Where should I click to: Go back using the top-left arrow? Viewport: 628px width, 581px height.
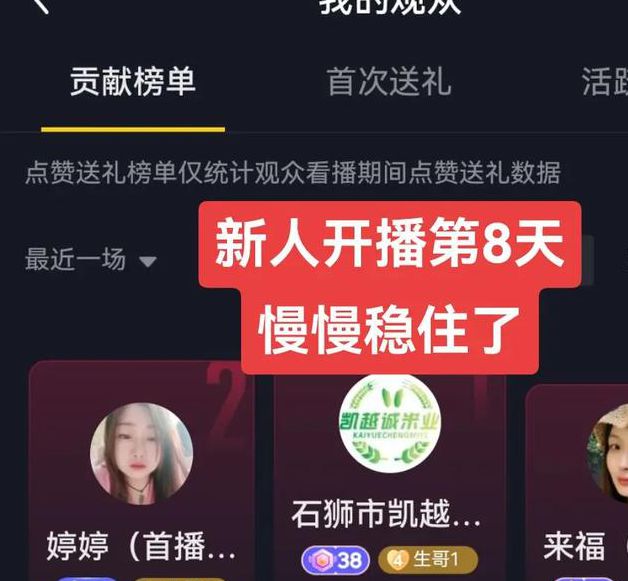40,6
